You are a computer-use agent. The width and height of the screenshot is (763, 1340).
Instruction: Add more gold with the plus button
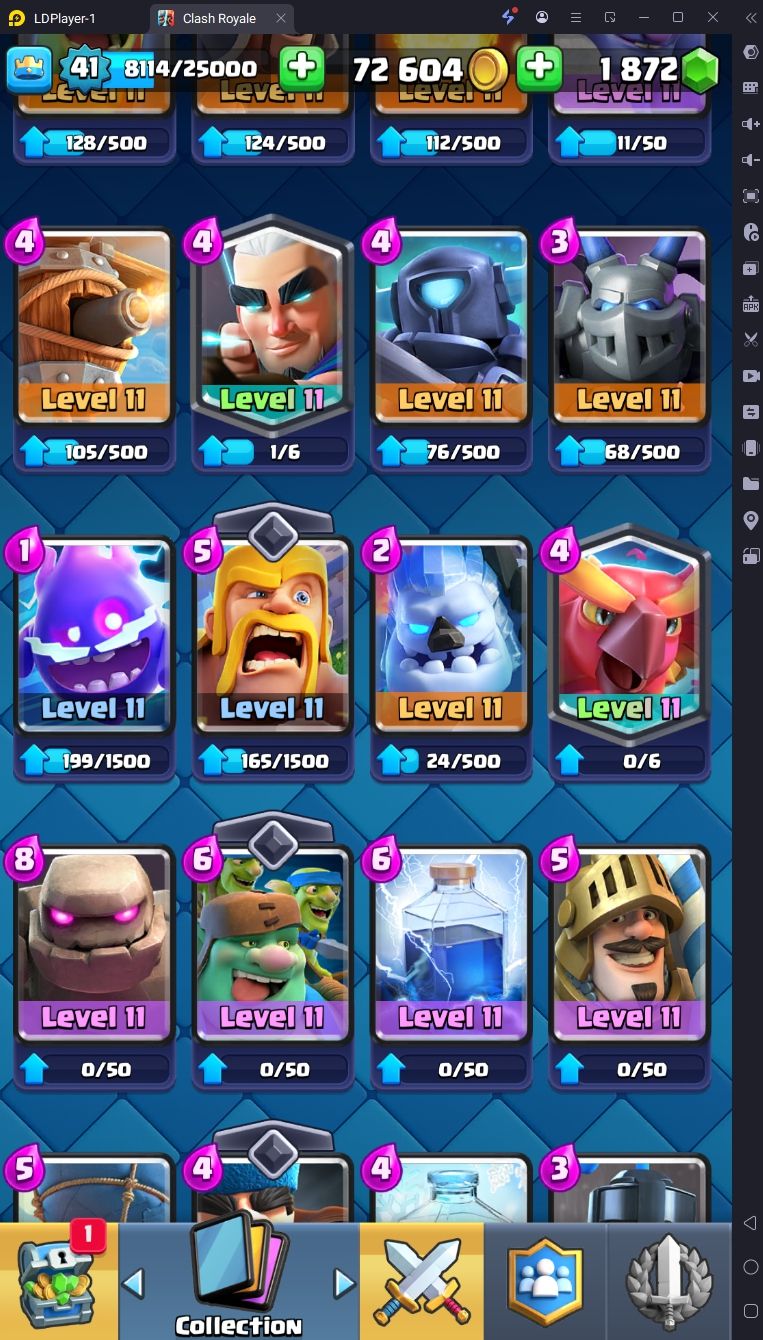tap(539, 69)
